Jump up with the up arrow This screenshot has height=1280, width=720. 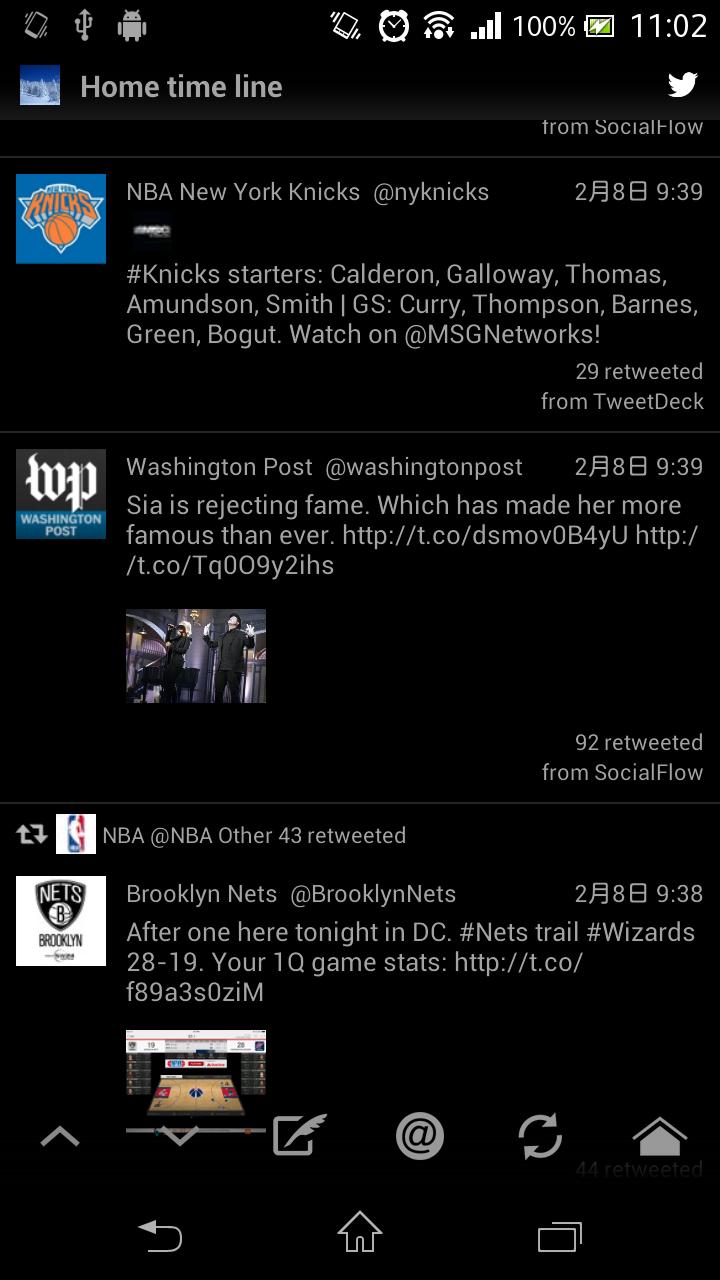pyautogui.click(x=60, y=1136)
